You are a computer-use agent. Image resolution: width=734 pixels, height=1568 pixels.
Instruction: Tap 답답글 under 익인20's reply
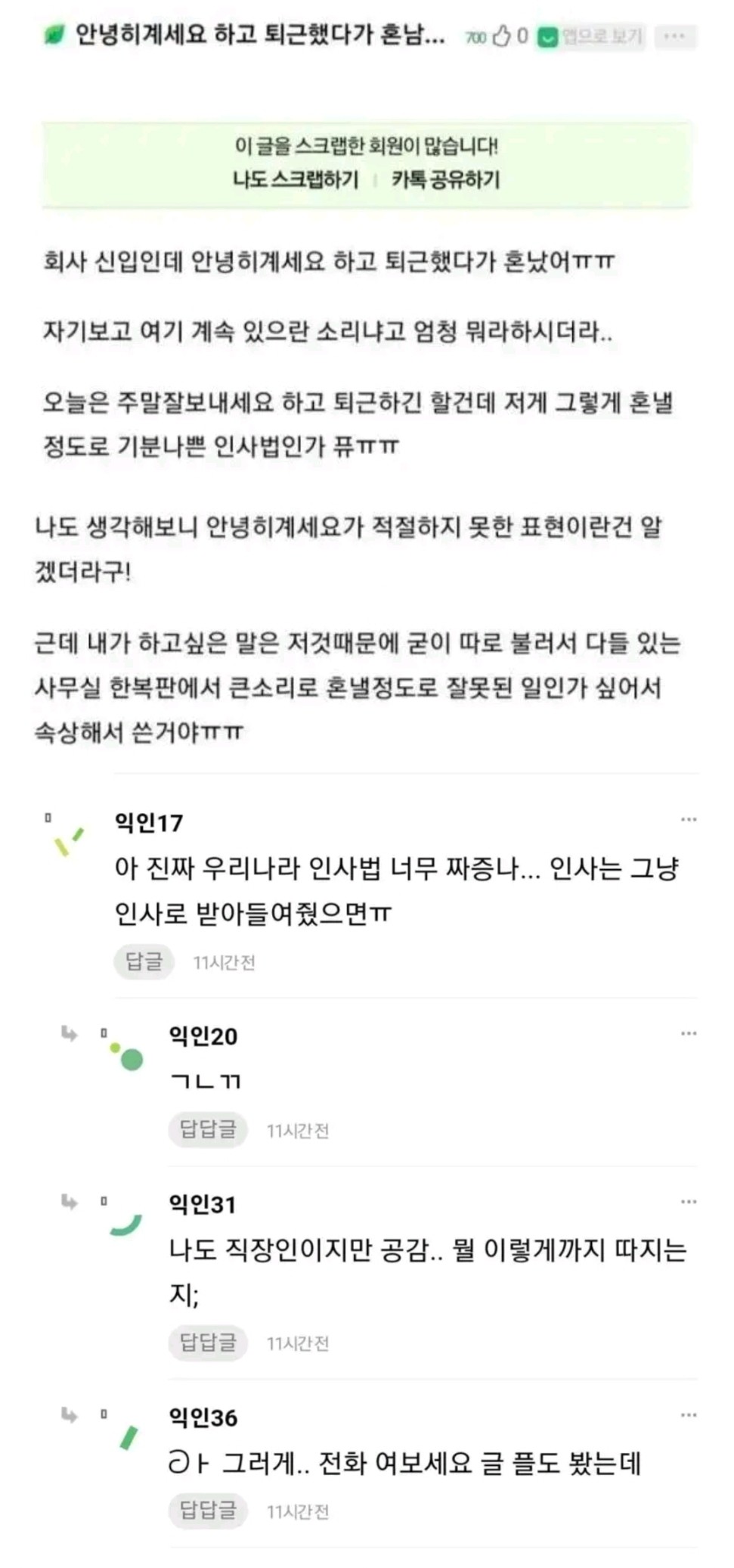pos(208,1130)
